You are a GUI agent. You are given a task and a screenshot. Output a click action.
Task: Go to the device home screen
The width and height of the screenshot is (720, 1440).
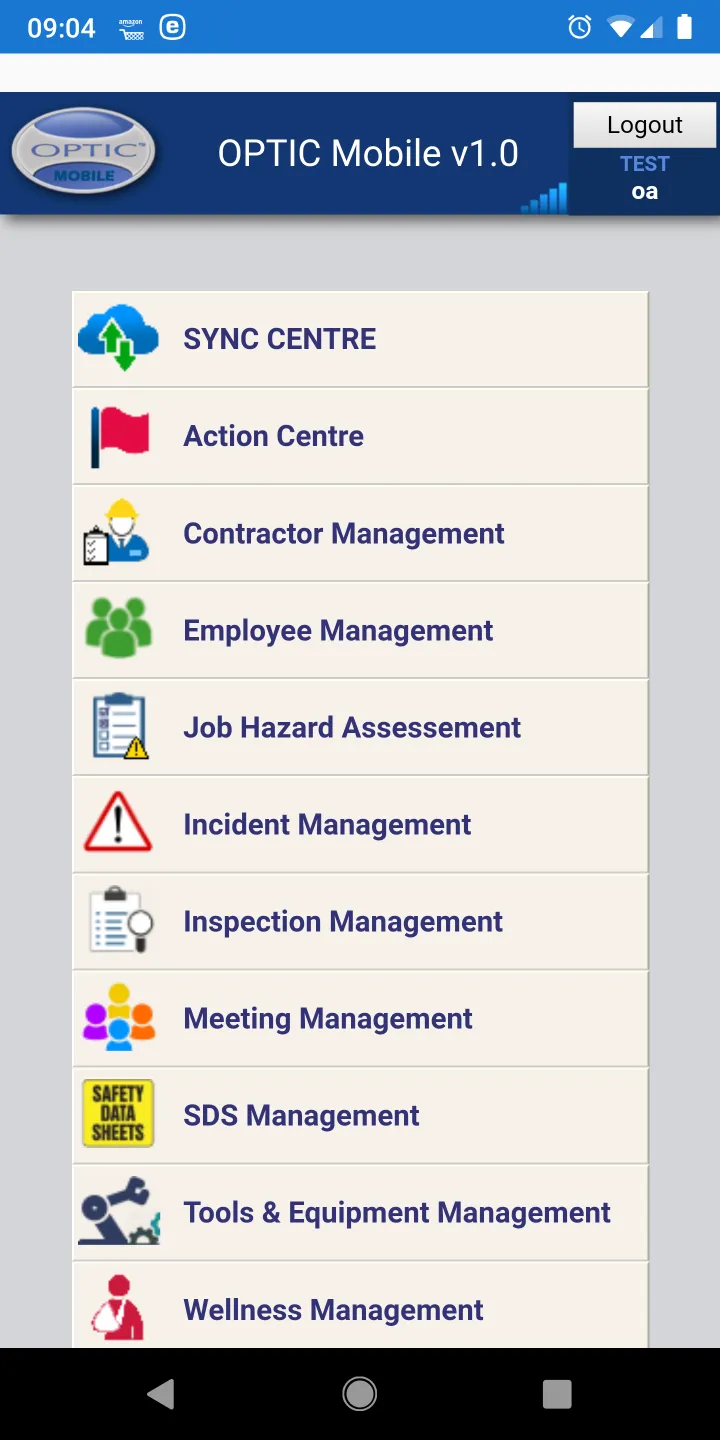pos(359,1394)
